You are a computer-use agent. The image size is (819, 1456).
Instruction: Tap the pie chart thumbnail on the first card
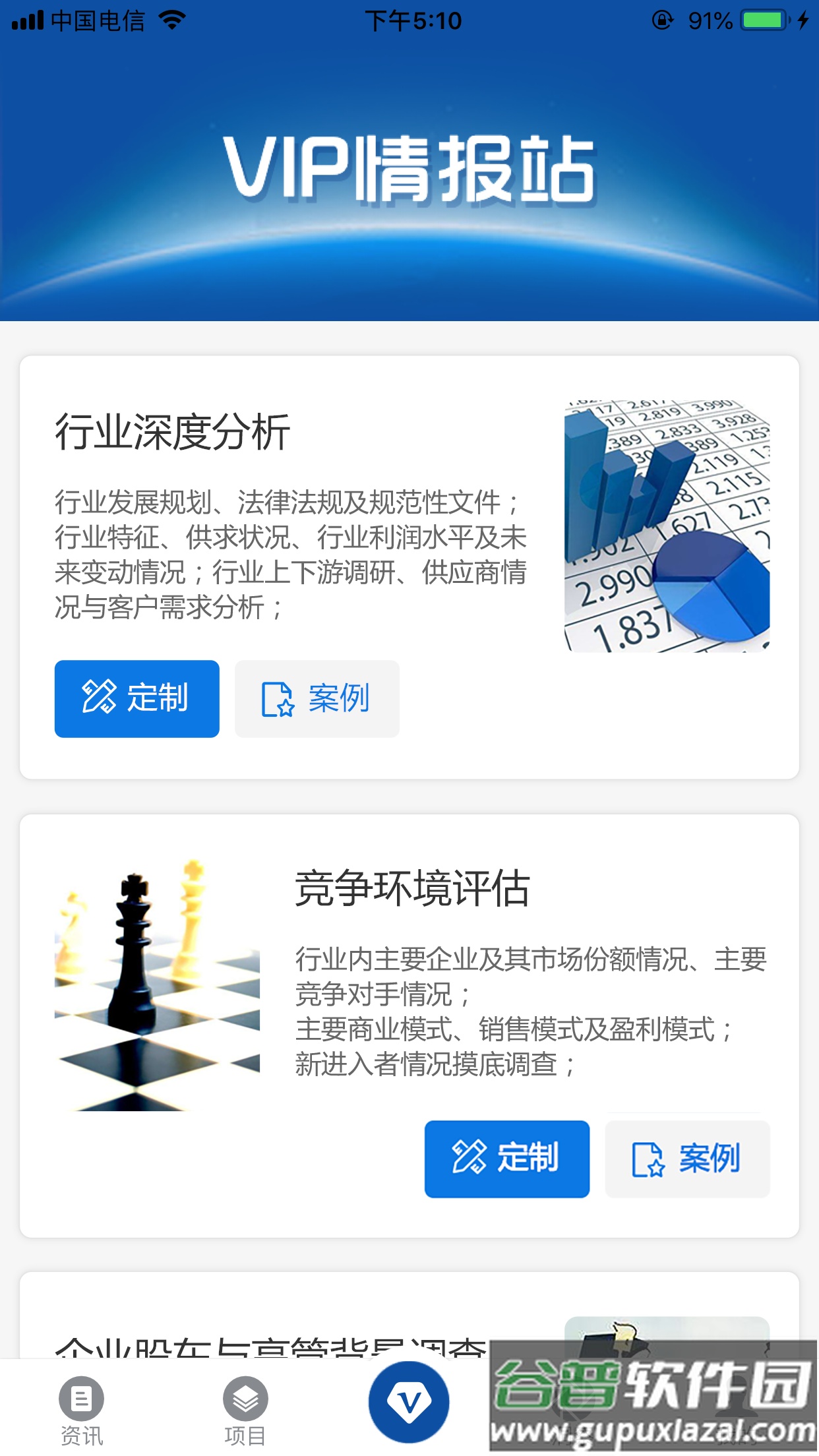[667, 524]
